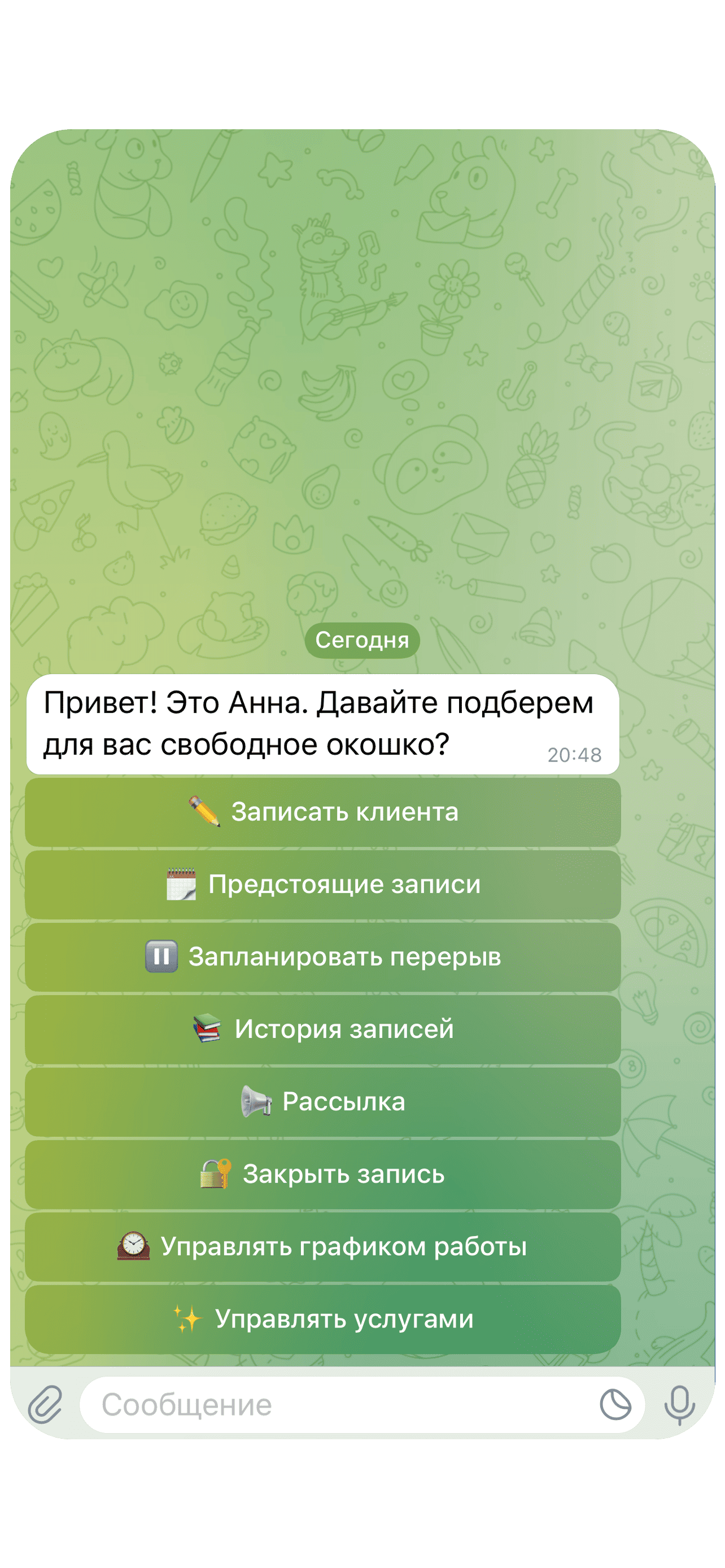The width and height of the screenshot is (725, 1568).
Task: Open История записей
Action: point(322,1030)
